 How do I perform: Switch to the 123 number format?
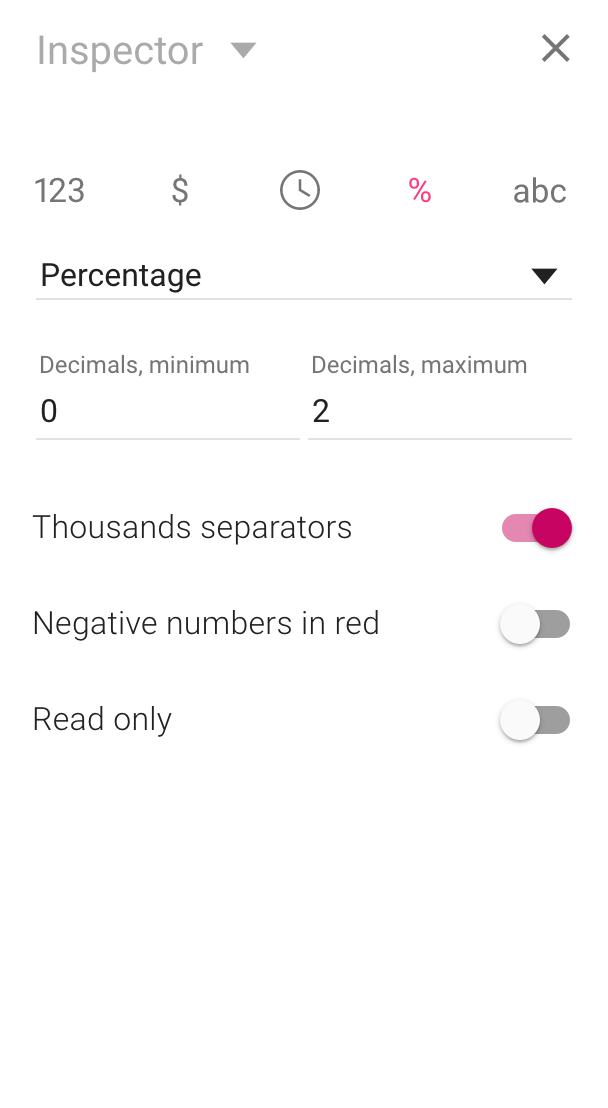60,191
